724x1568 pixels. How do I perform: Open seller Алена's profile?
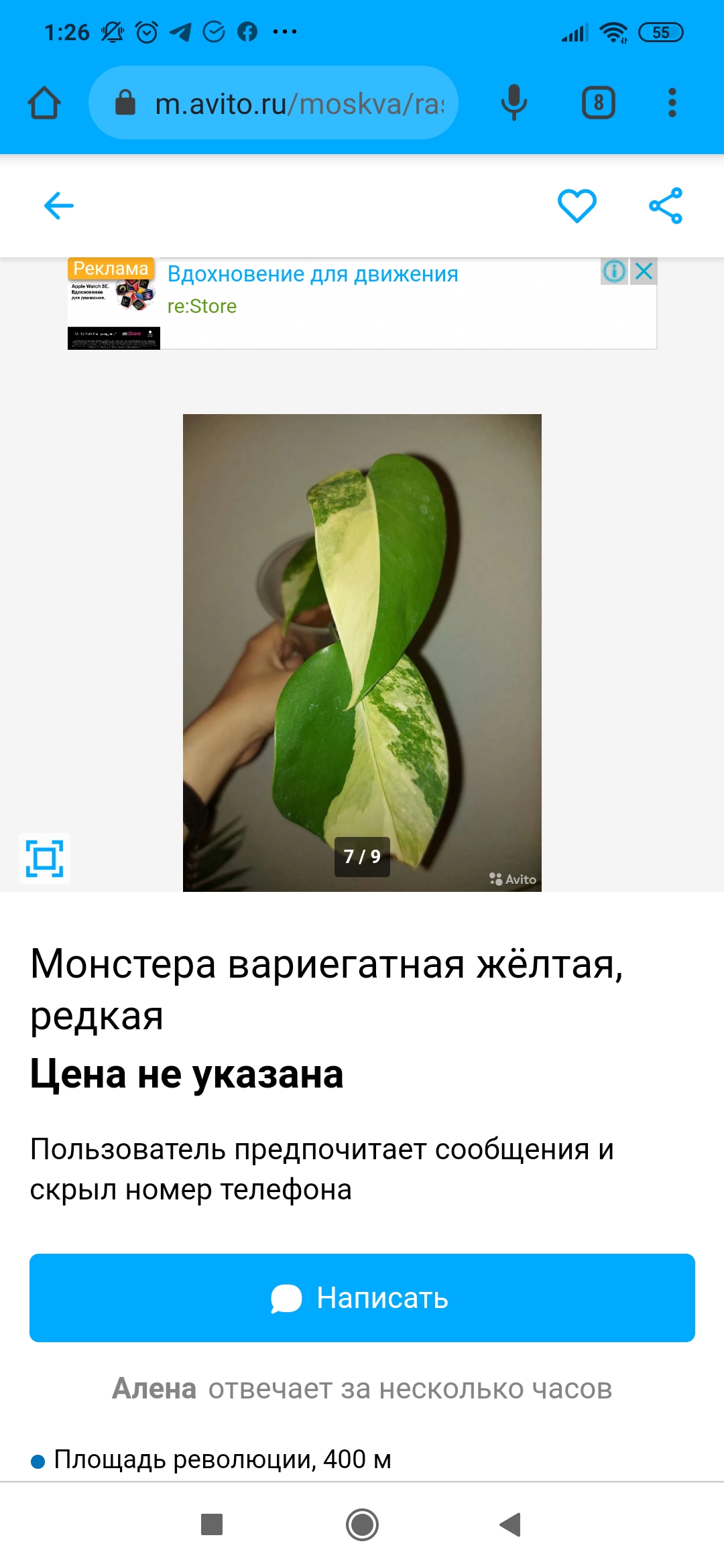154,1389
